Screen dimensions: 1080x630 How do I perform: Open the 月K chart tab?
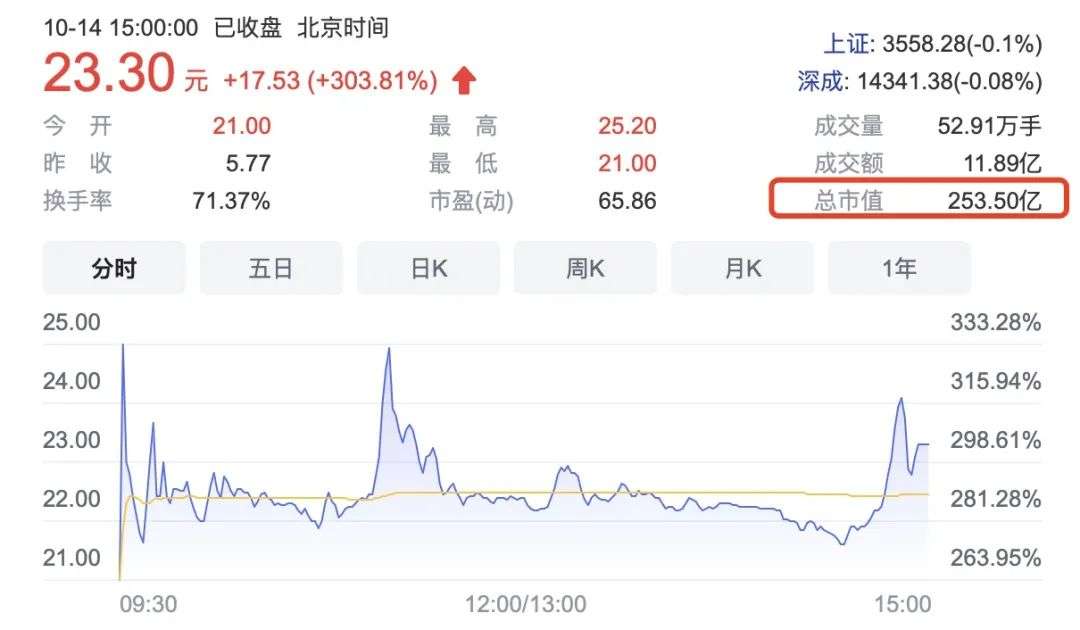742,268
